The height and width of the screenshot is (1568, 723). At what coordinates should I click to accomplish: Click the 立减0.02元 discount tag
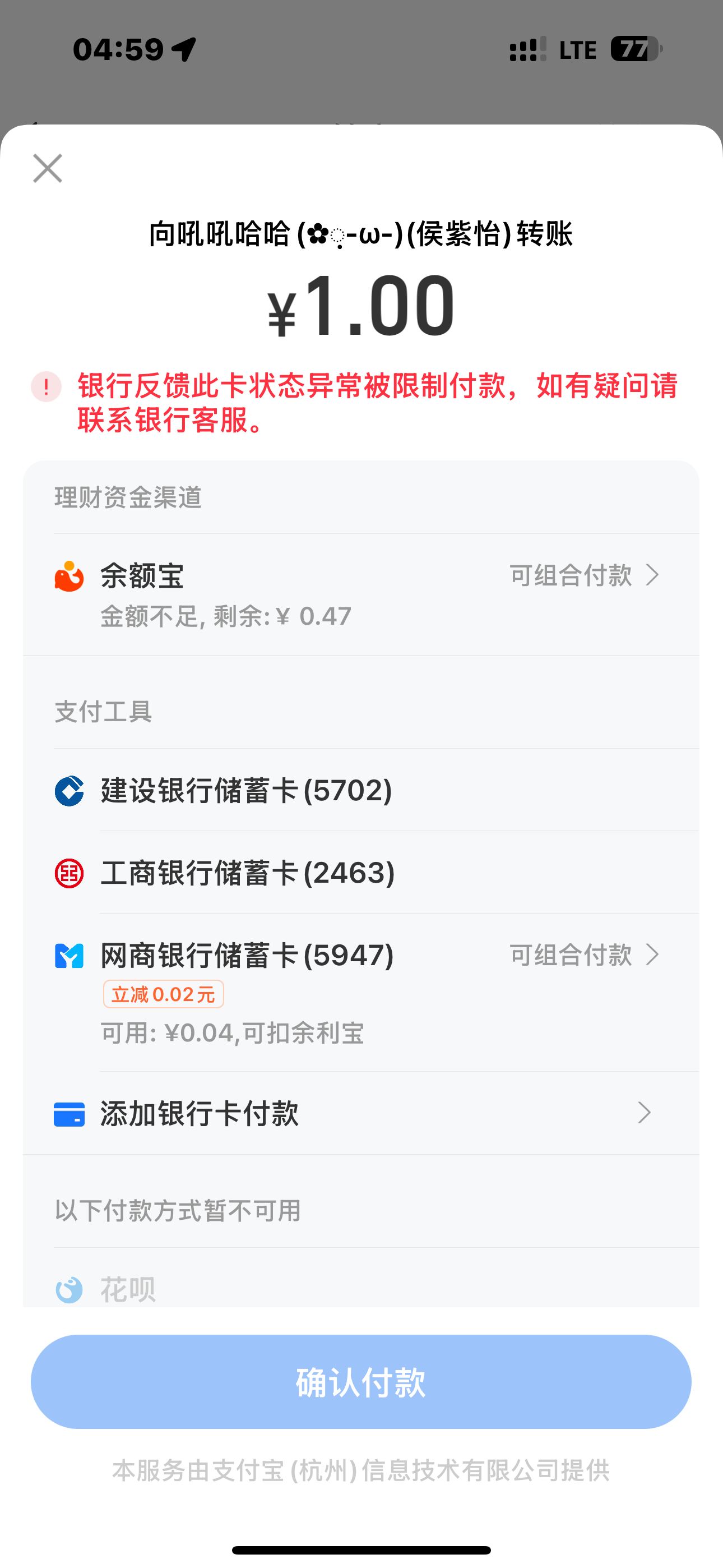tap(163, 994)
